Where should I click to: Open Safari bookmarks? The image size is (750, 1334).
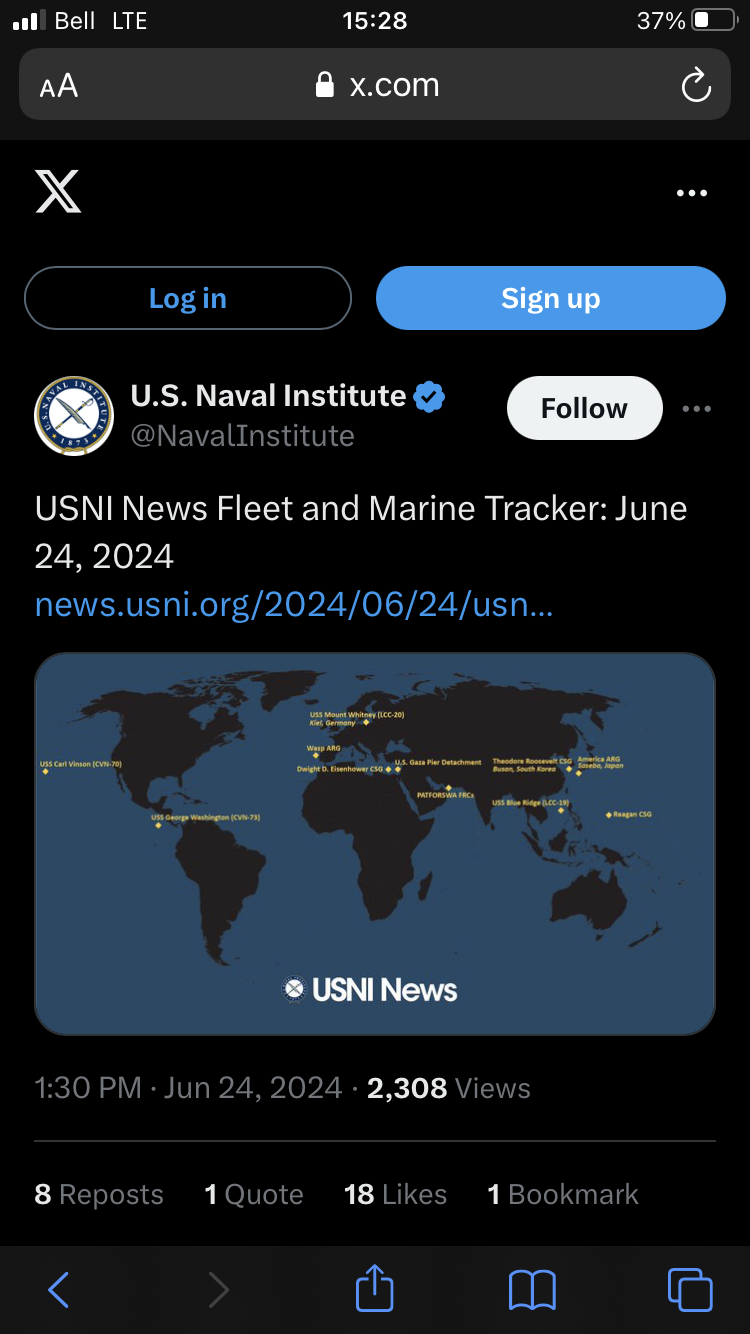[532, 1290]
